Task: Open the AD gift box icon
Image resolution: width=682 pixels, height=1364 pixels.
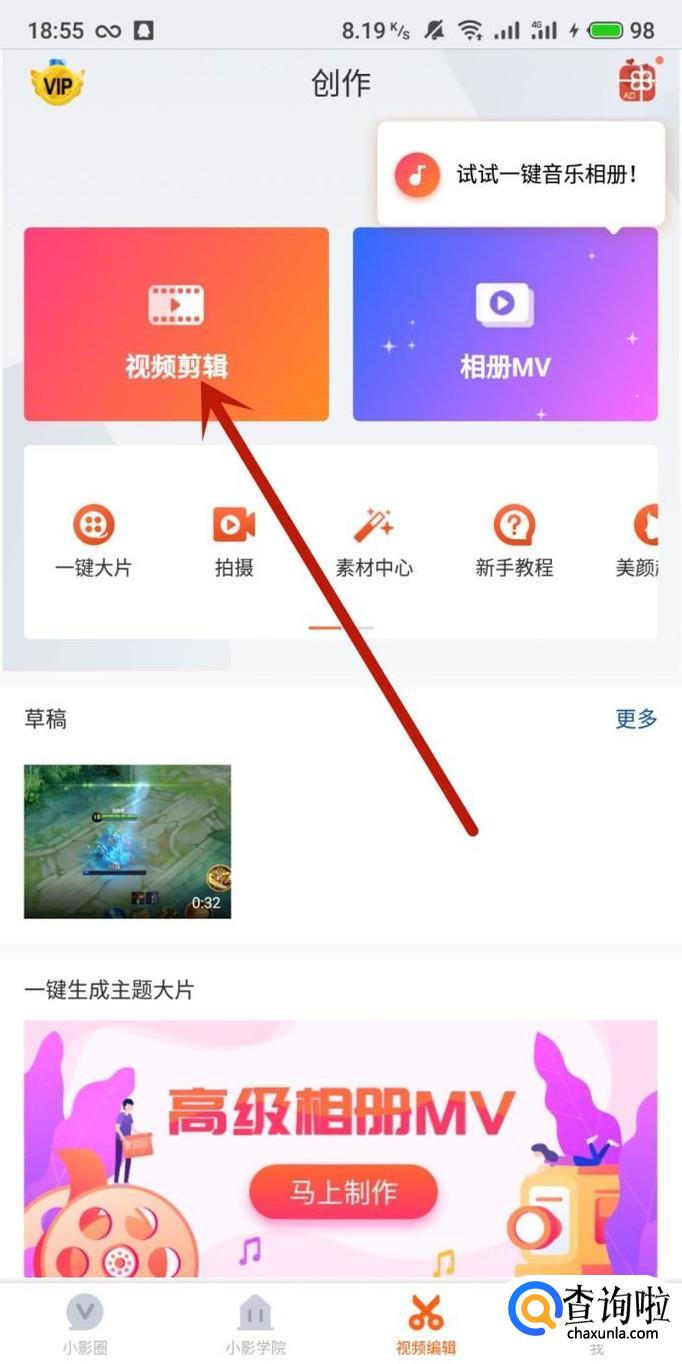Action: coord(637,82)
